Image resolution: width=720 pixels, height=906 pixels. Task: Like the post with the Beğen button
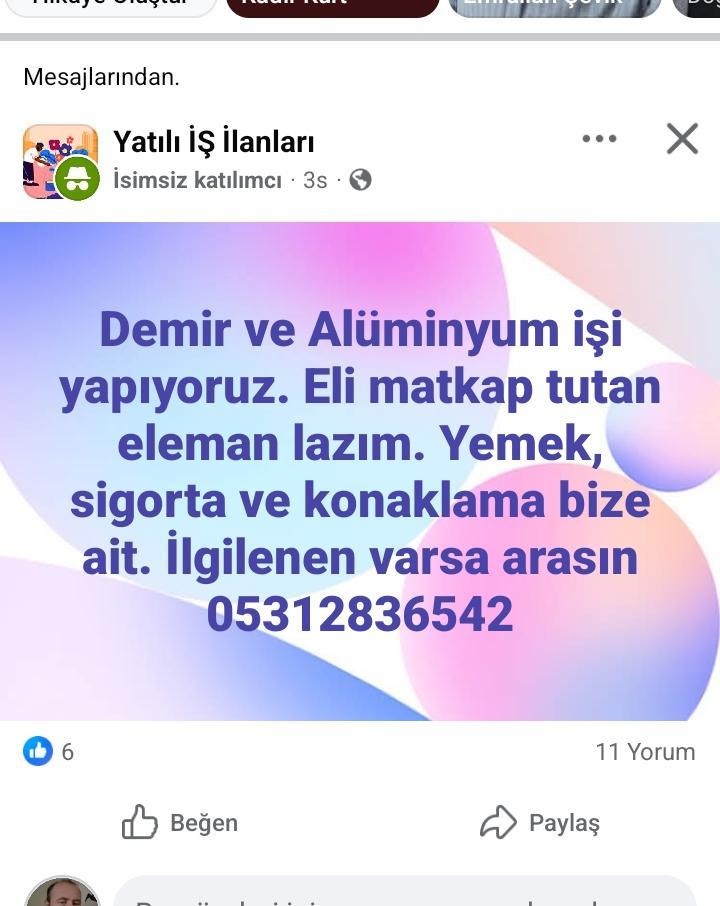tap(180, 822)
